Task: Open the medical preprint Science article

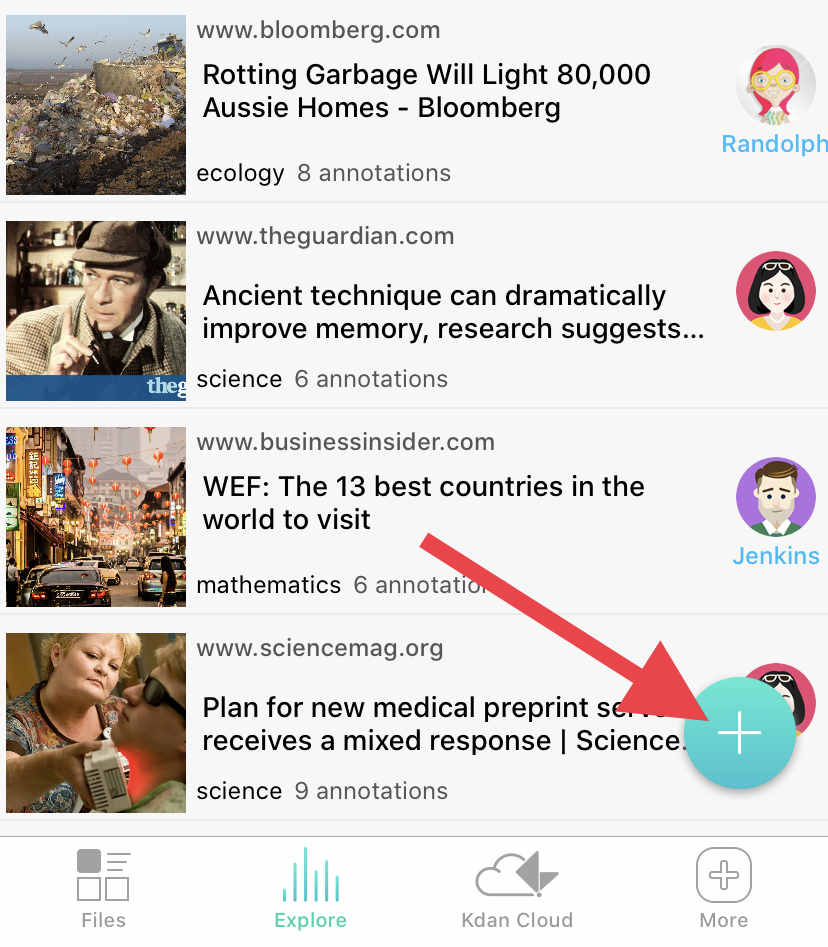Action: coord(440,724)
